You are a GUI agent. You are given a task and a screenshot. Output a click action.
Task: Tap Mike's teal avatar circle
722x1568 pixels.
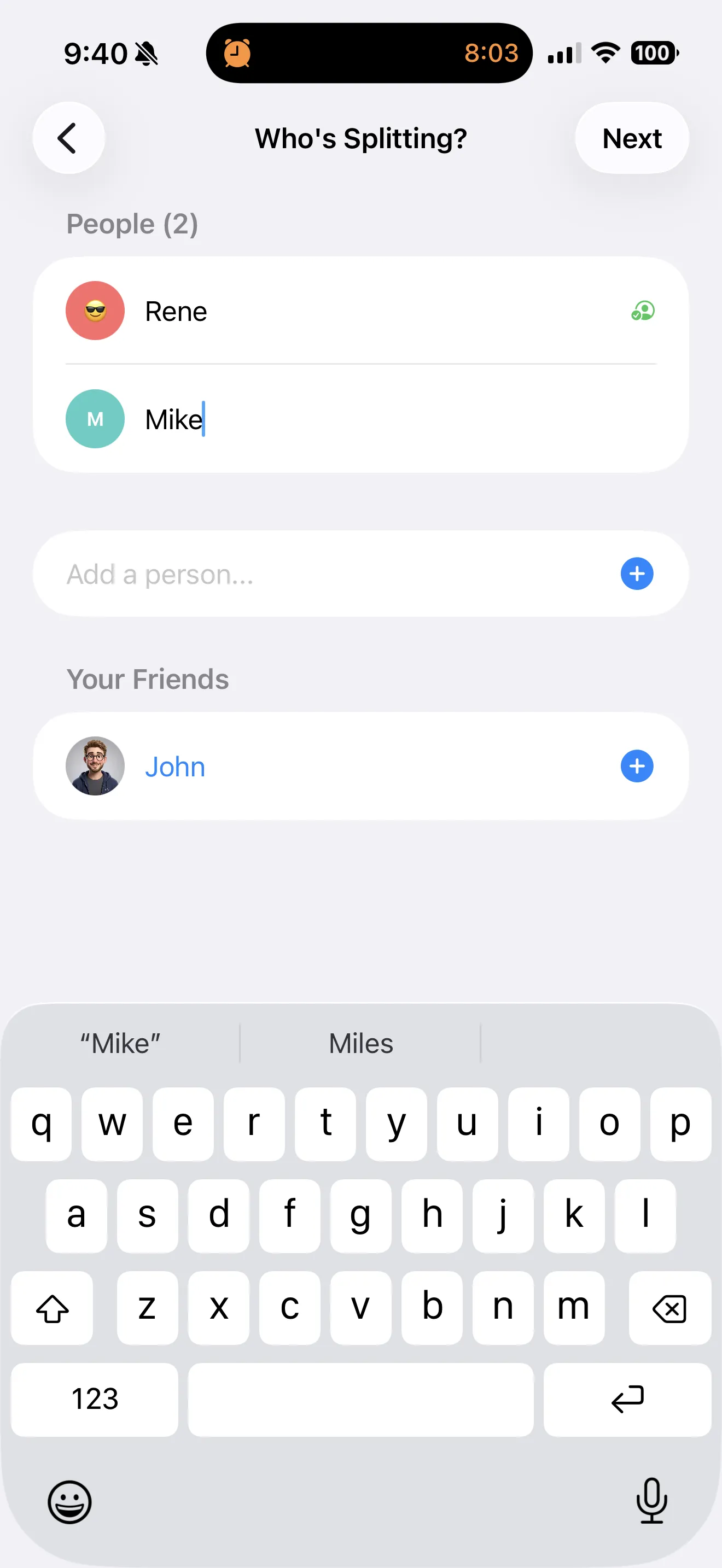point(95,419)
